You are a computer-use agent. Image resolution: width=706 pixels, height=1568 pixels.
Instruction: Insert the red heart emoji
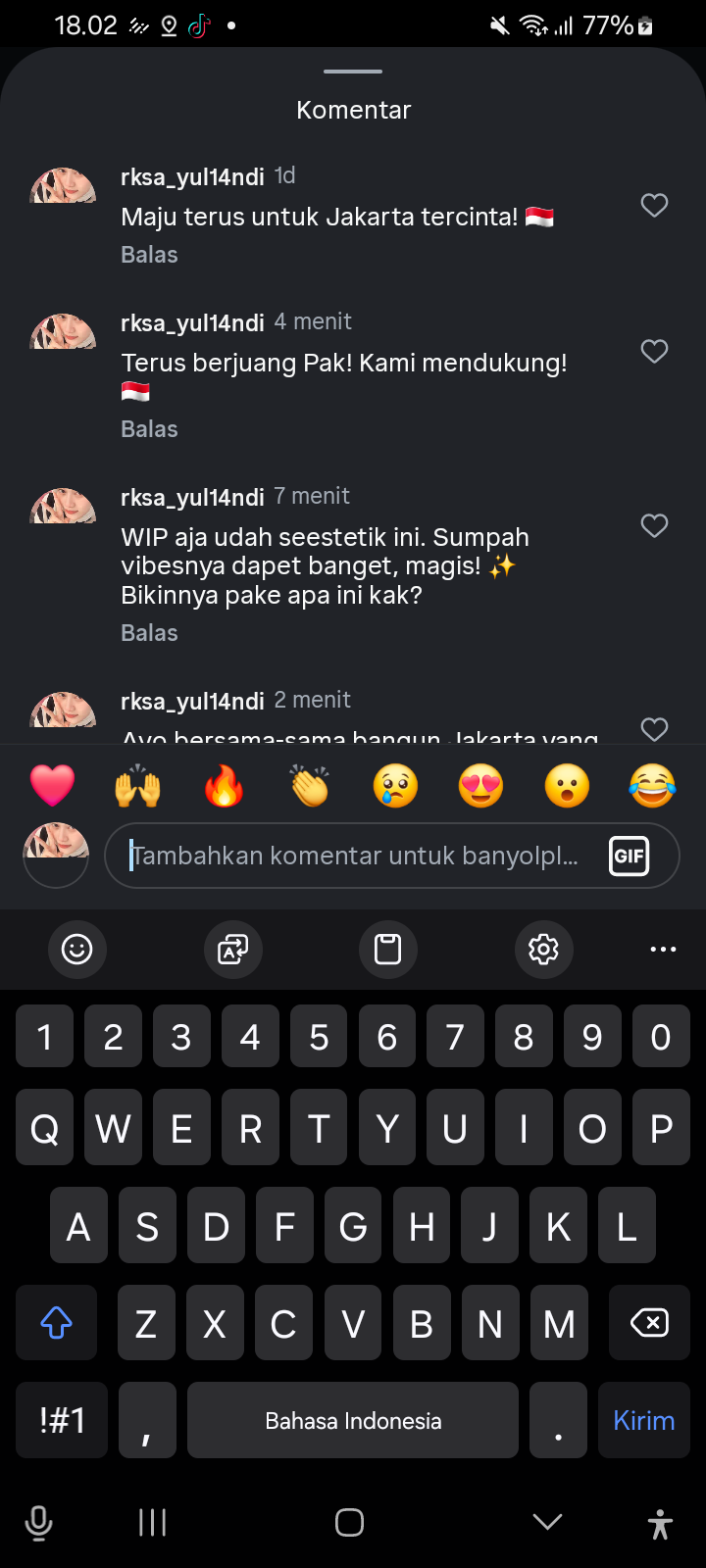(x=52, y=786)
